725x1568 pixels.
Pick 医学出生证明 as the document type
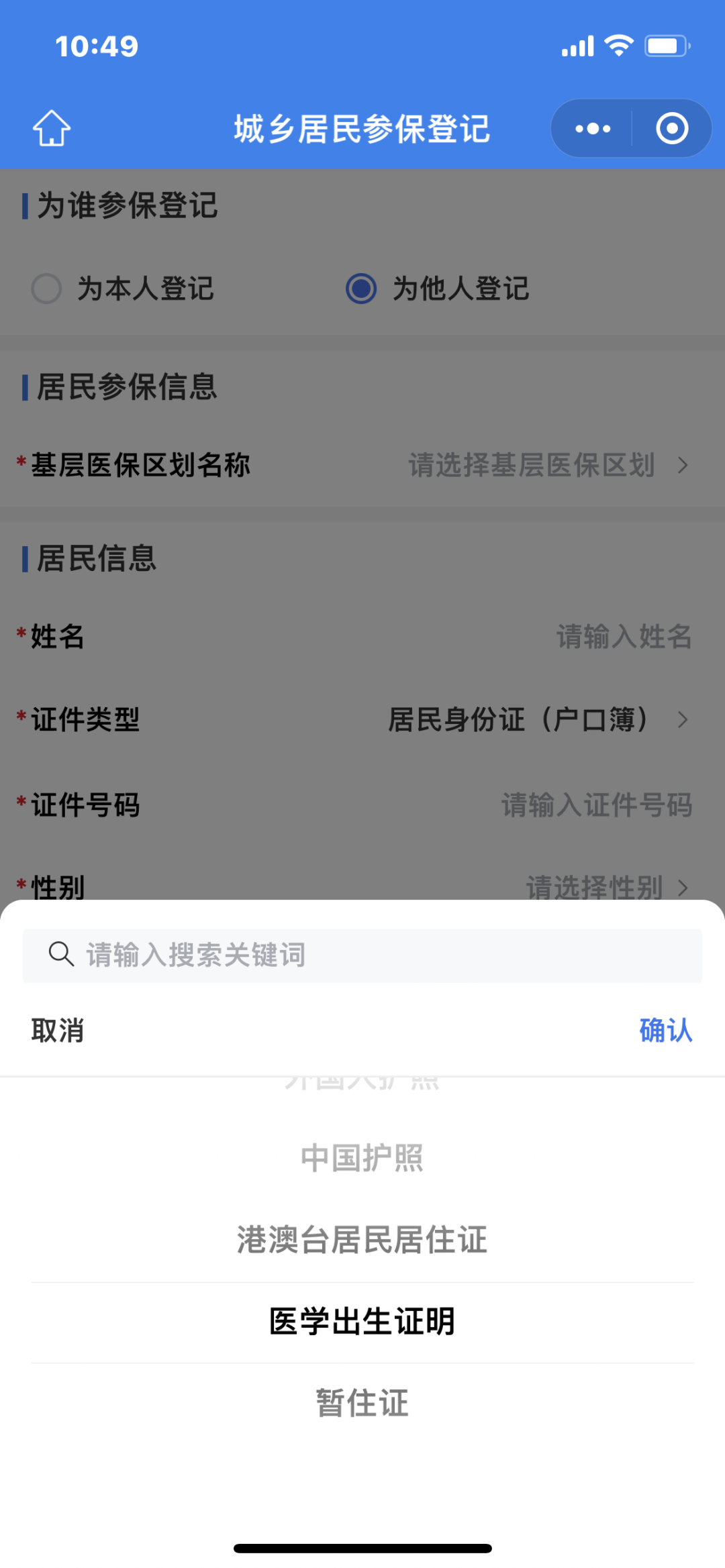click(362, 1321)
